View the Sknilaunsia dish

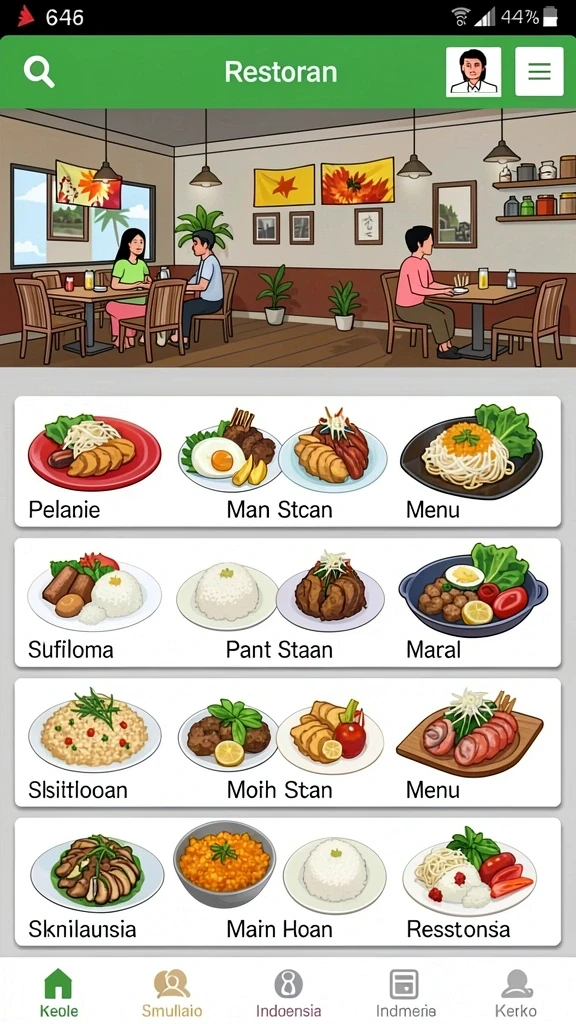tap(97, 884)
